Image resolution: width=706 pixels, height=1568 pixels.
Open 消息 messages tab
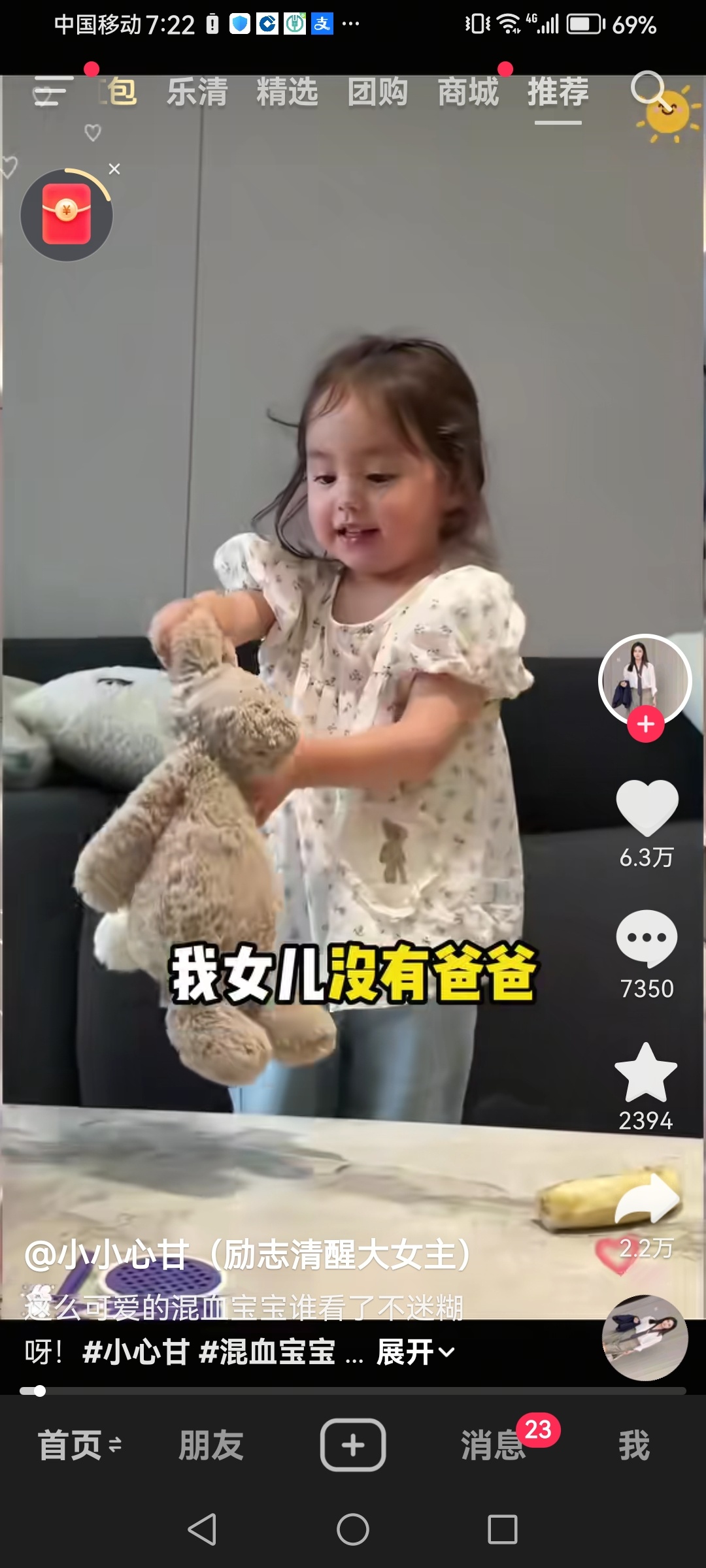pyautogui.click(x=494, y=1445)
